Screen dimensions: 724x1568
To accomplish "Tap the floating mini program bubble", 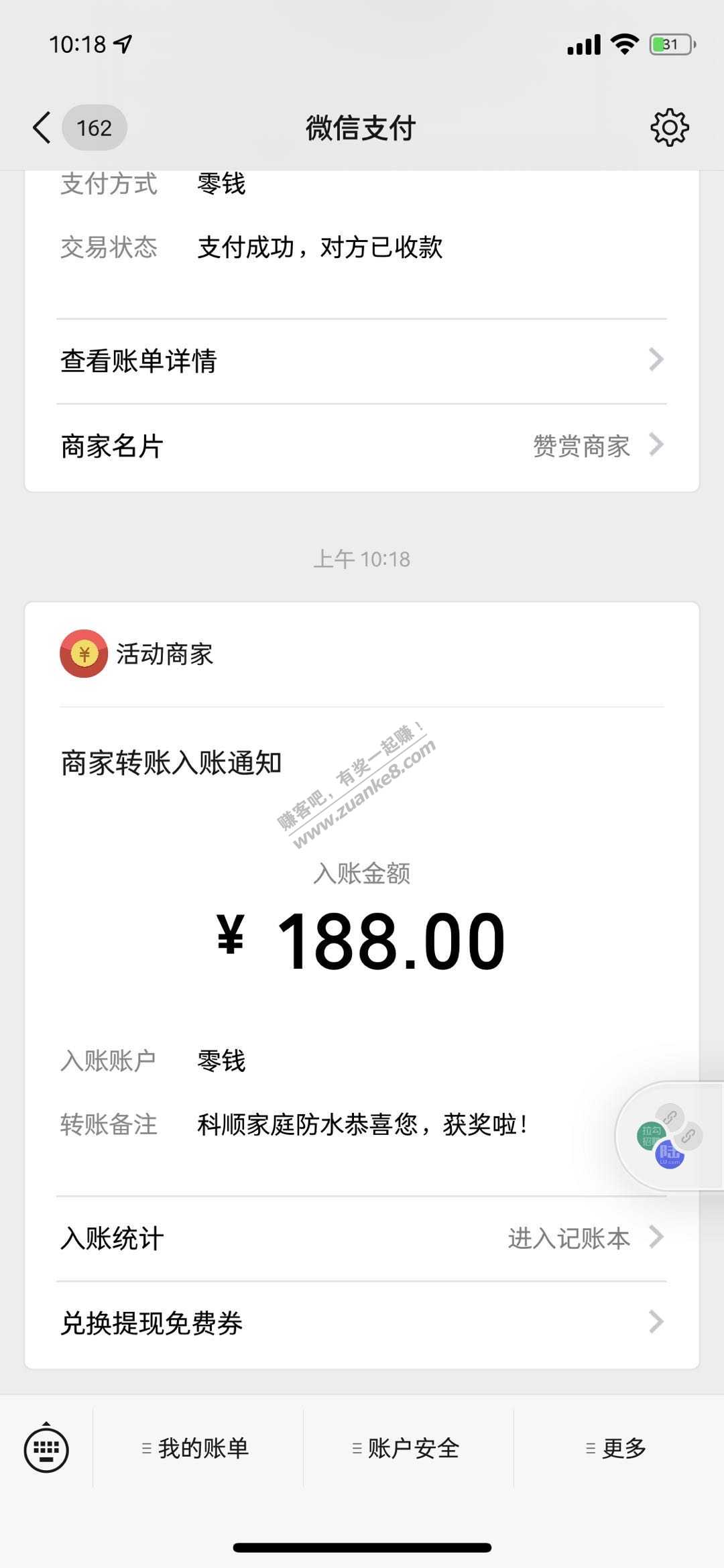I will pyautogui.click(x=670, y=1136).
